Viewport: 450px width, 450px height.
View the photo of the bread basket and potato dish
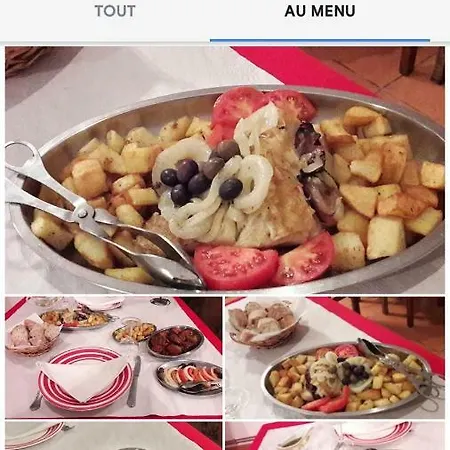335,358
